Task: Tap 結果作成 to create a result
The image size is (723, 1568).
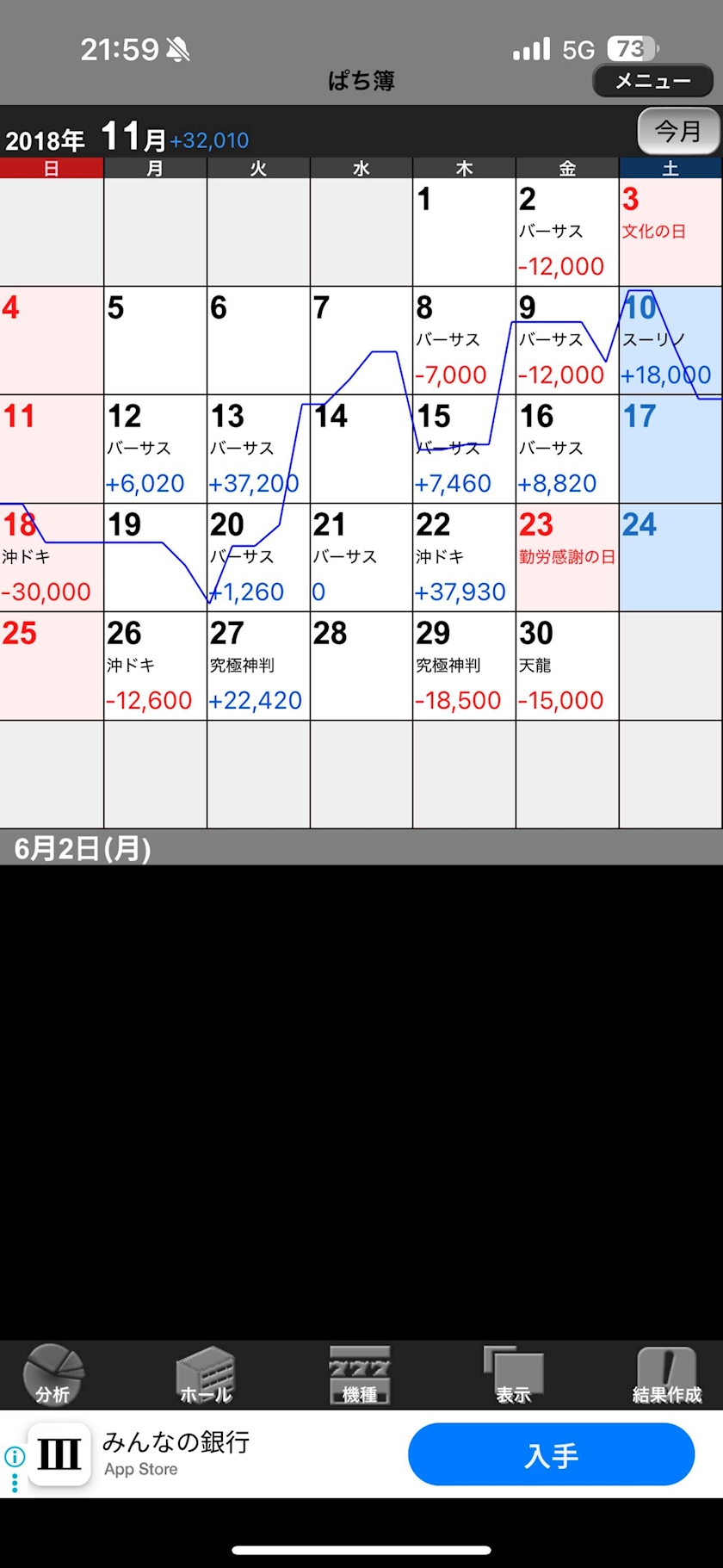Action: pos(667,1375)
